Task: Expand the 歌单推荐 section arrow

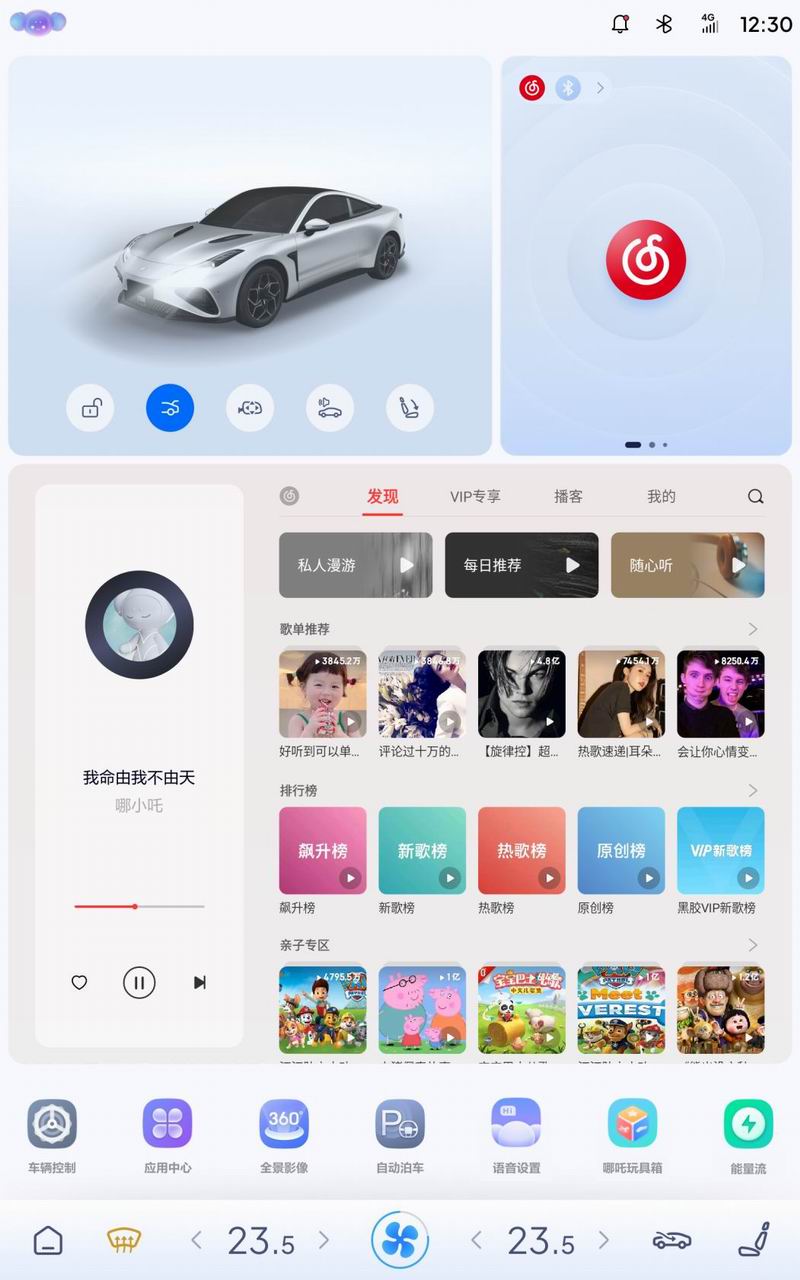Action: pyautogui.click(x=753, y=629)
